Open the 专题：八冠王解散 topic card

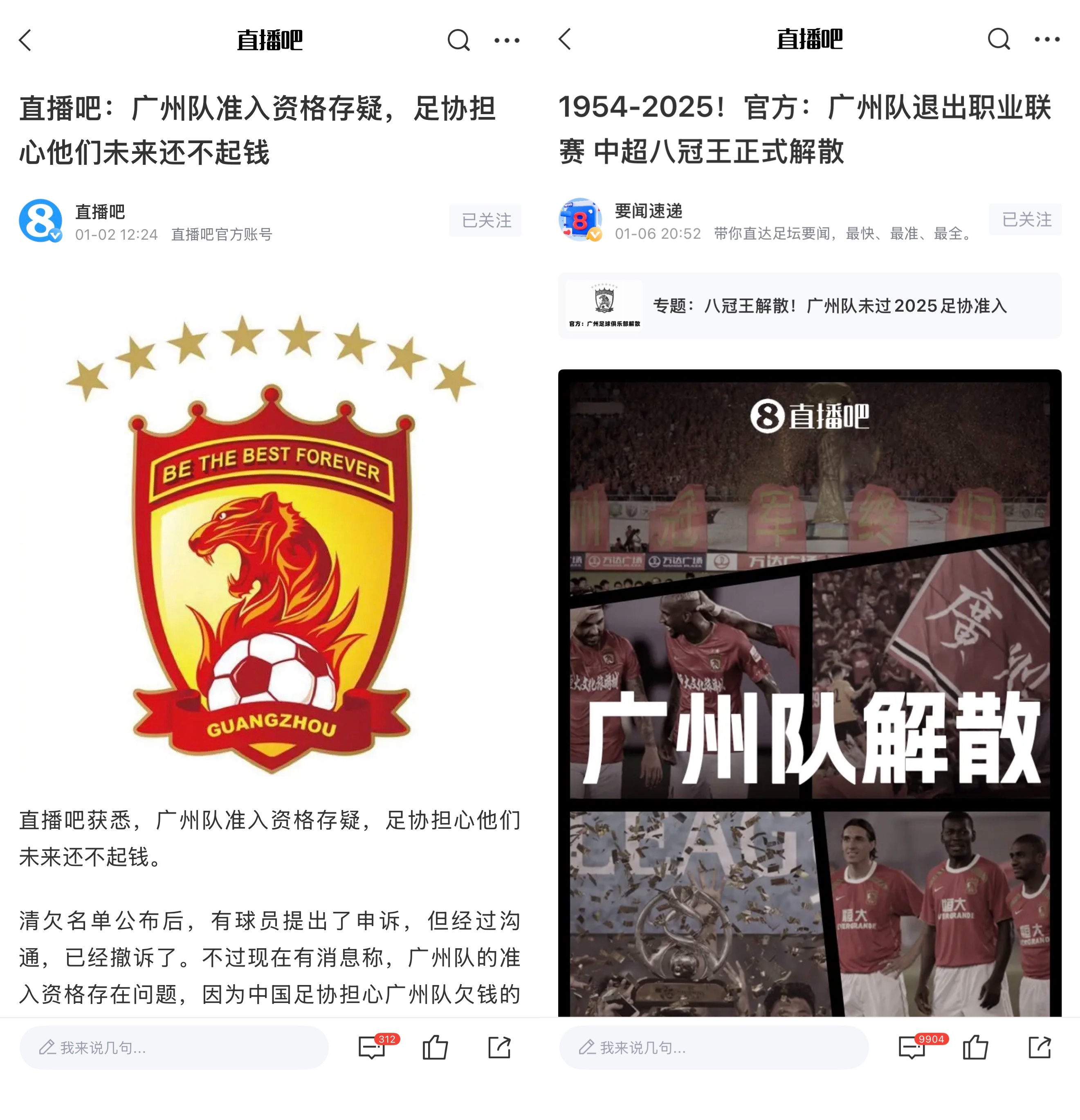pyautogui.click(x=809, y=306)
